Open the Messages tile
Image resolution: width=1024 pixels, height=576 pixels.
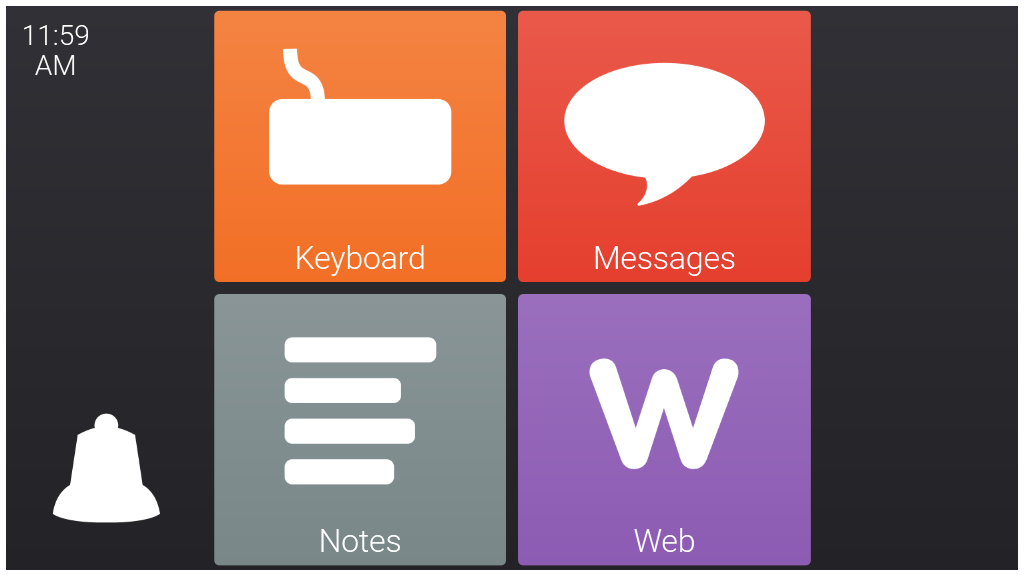(x=664, y=147)
